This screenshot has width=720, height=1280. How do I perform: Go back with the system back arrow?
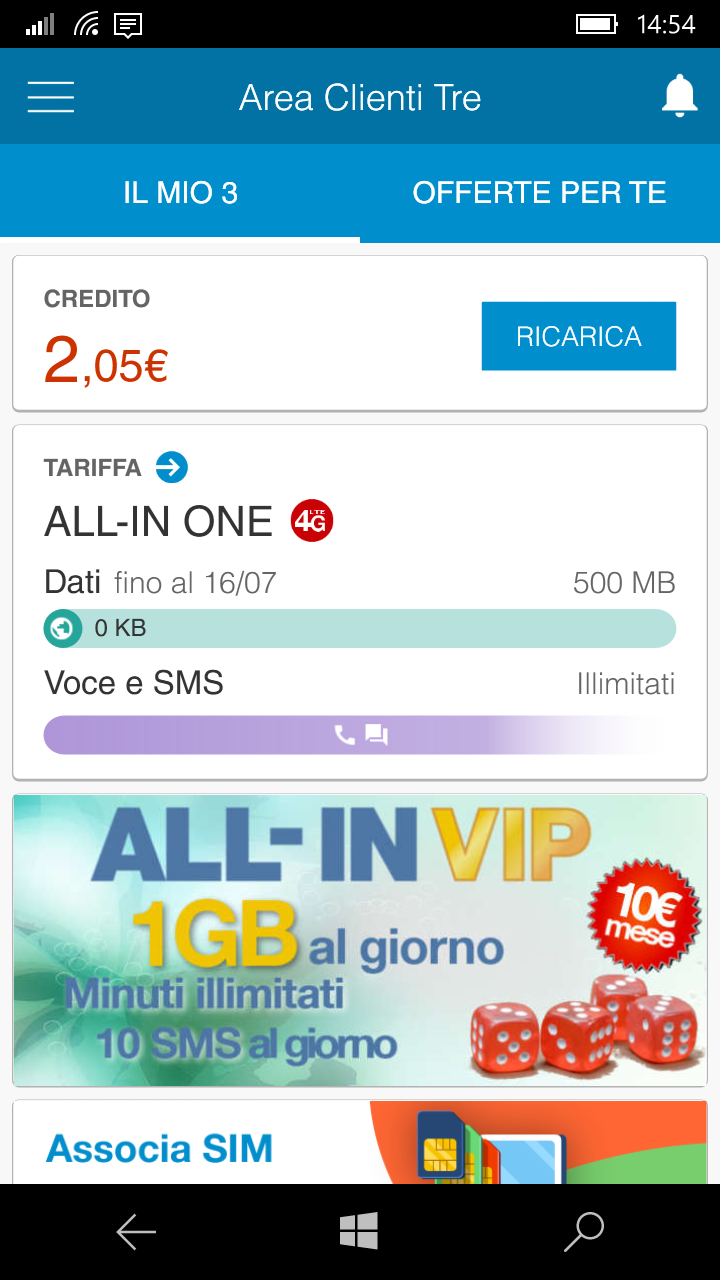coord(136,1232)
